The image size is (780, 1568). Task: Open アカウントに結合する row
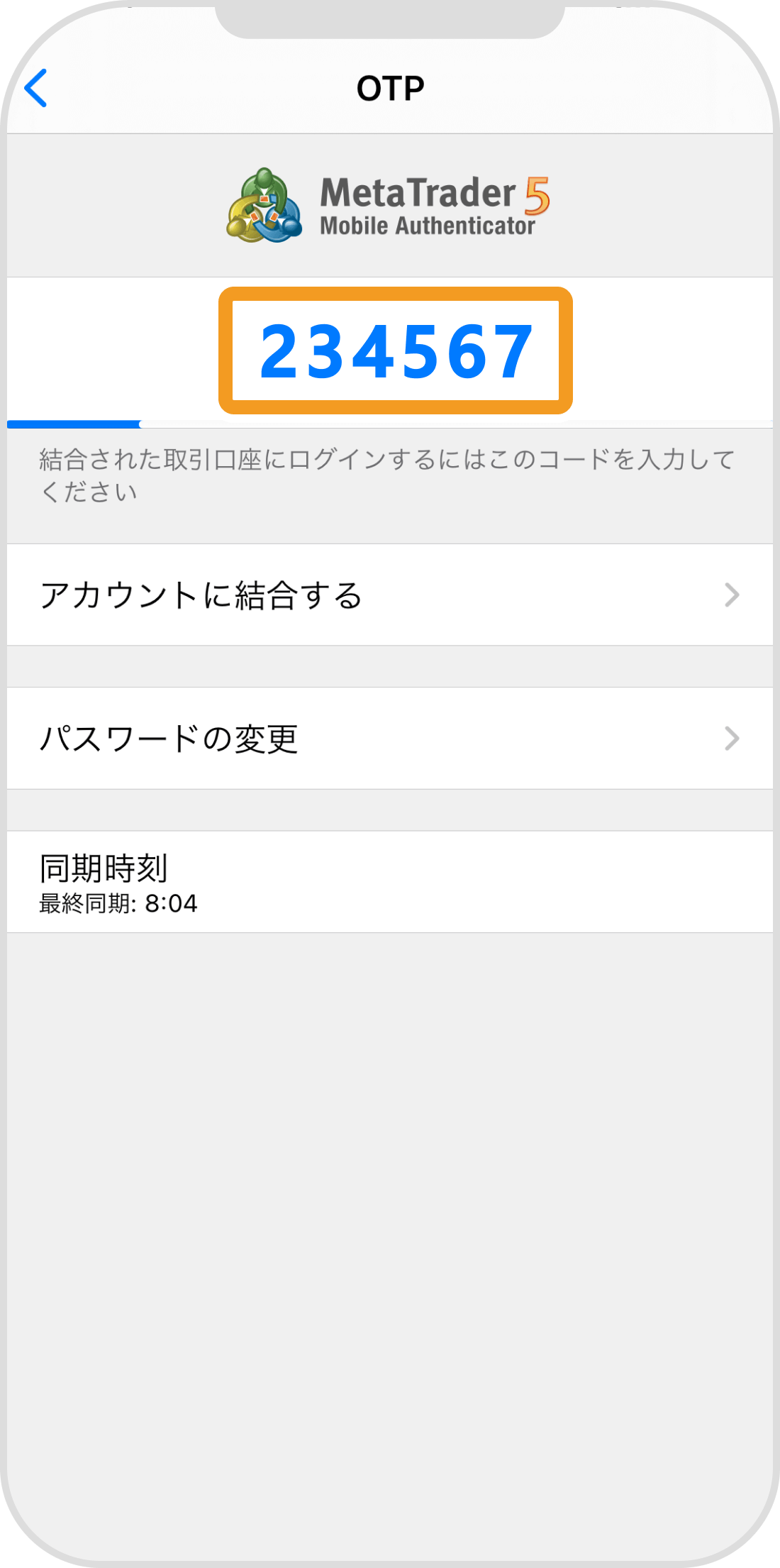pyautogui.click(x=389, y=595)
